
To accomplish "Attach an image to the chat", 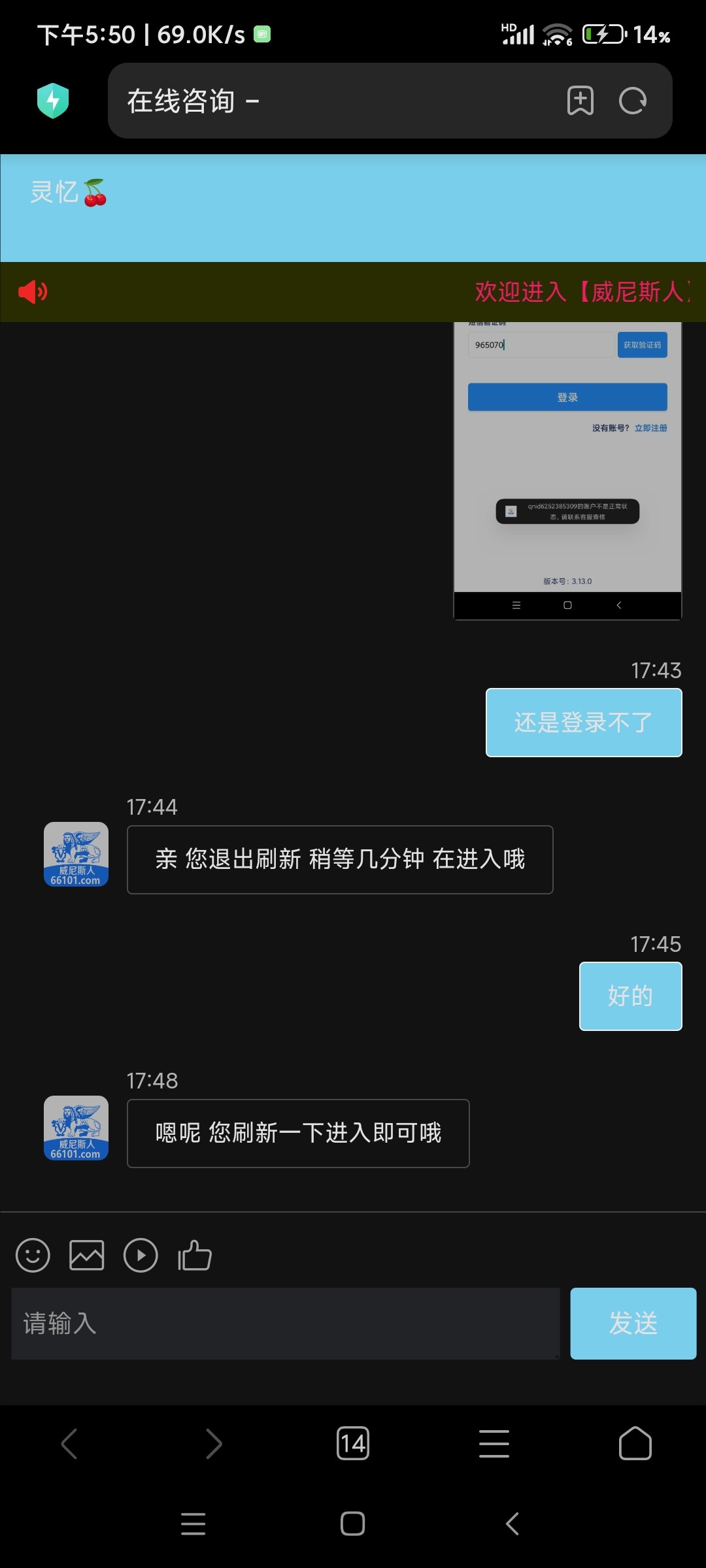I will point(87,1255).
